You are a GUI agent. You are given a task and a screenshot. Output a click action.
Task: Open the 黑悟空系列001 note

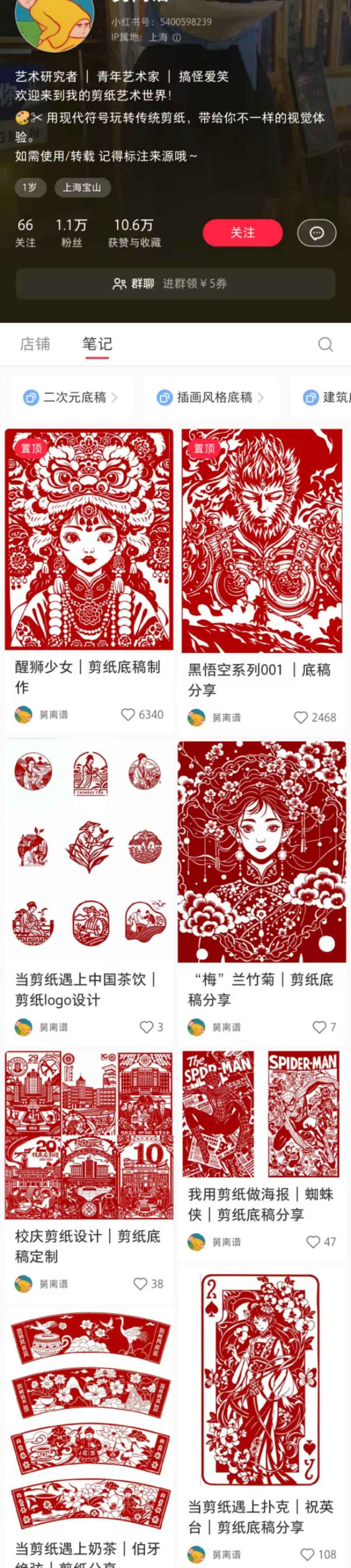261,541
